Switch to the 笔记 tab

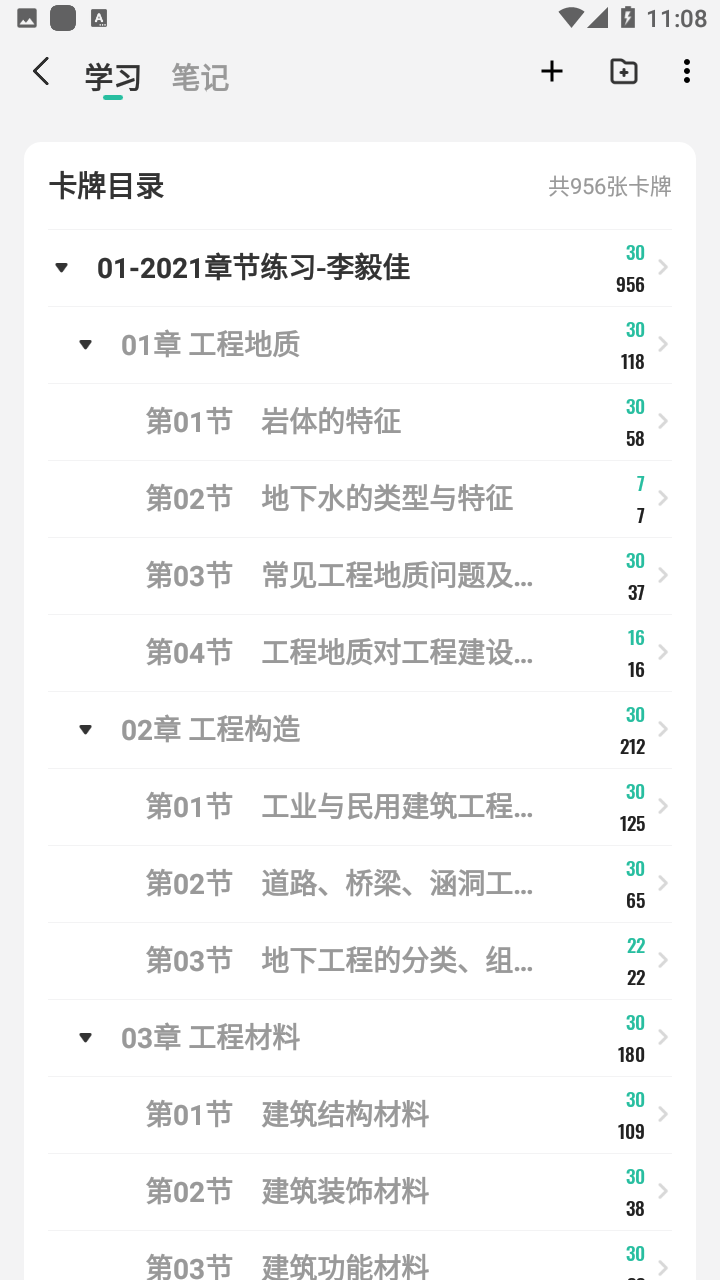pos(200,77)
